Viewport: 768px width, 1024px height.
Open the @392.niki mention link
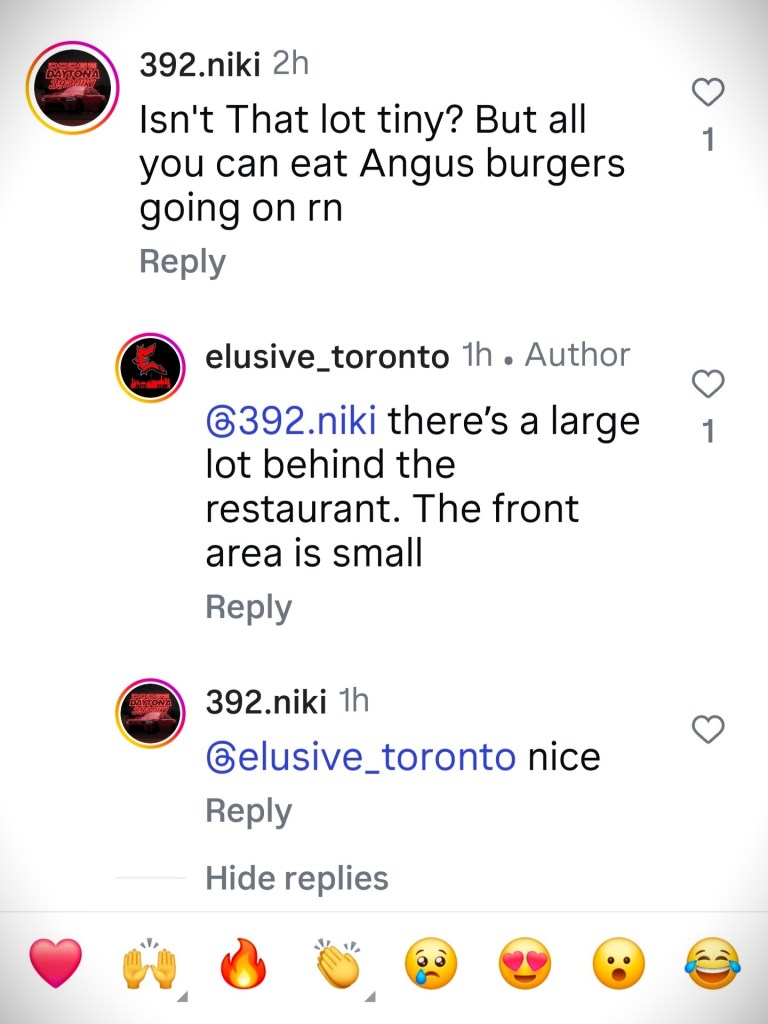[290, 420]
